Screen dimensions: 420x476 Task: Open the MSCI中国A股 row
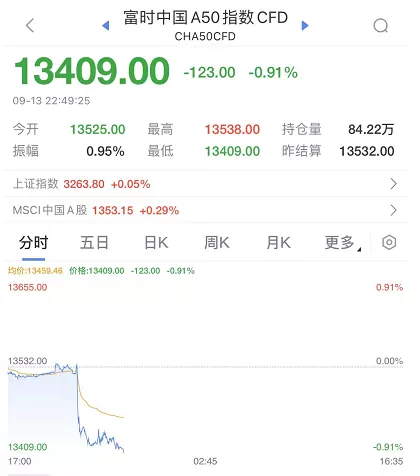click(x=206, y=210)
